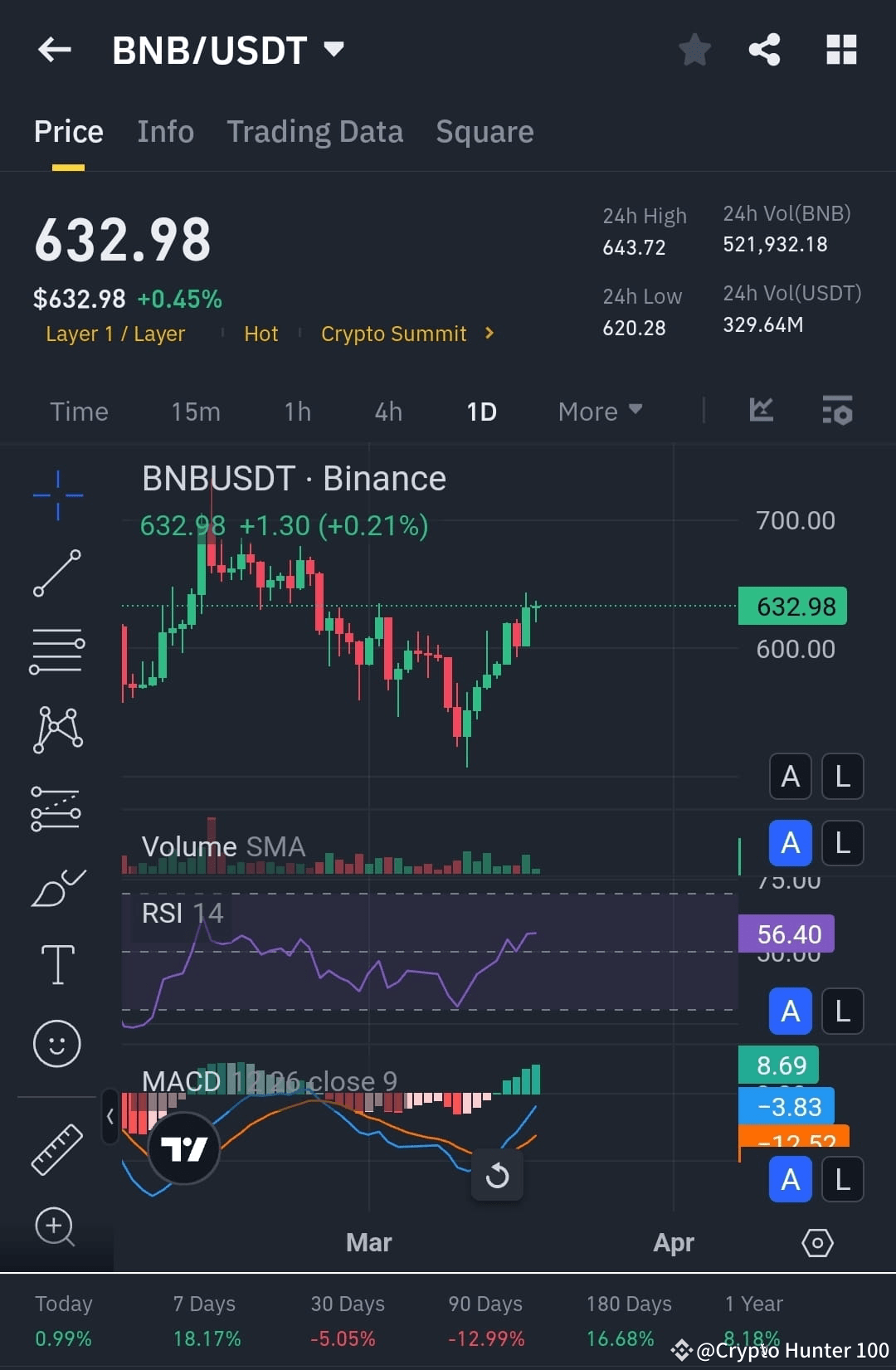Open chart settings gear
Image resolution: width=896 pixels, height=1370 pixels.
(817, 1243)
